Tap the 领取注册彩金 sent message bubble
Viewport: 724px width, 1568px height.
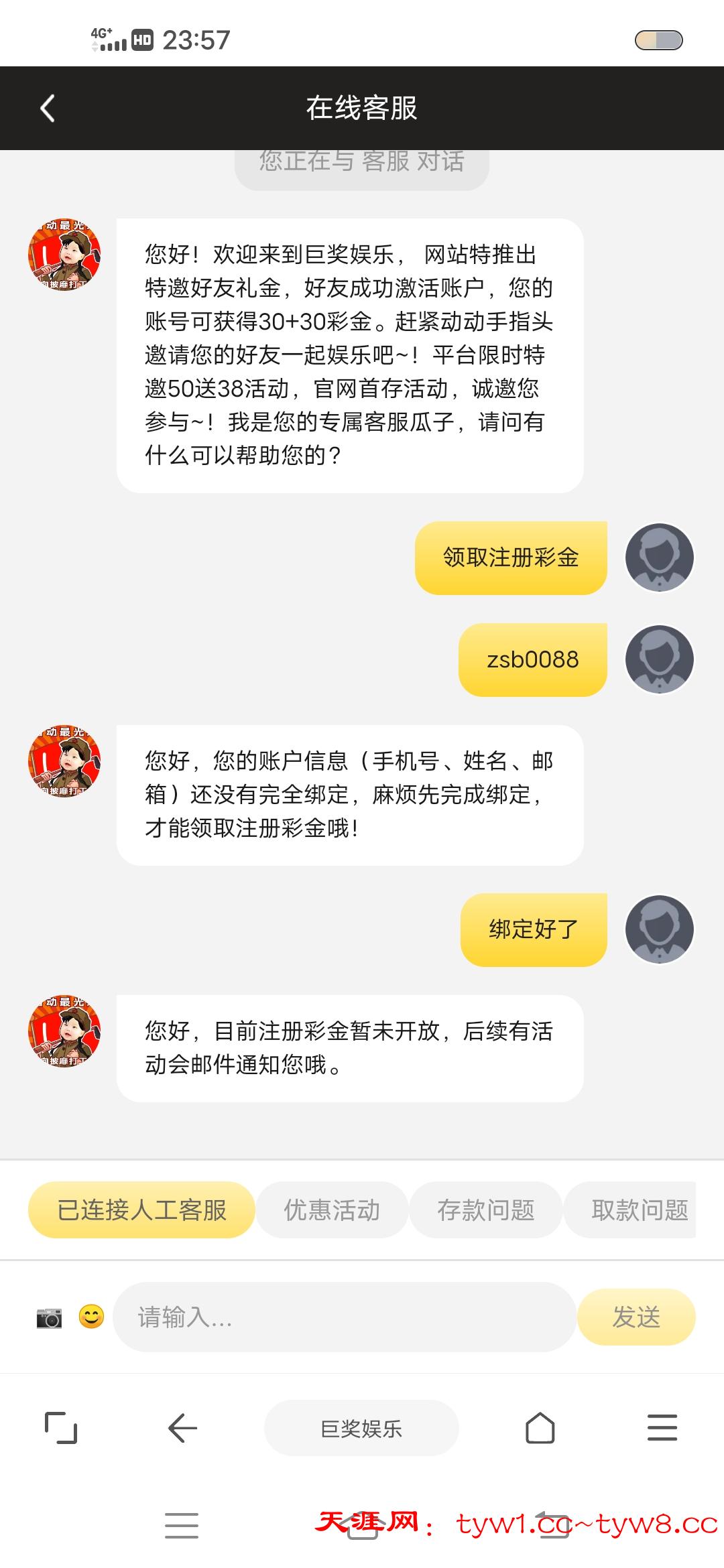[510, 557]
